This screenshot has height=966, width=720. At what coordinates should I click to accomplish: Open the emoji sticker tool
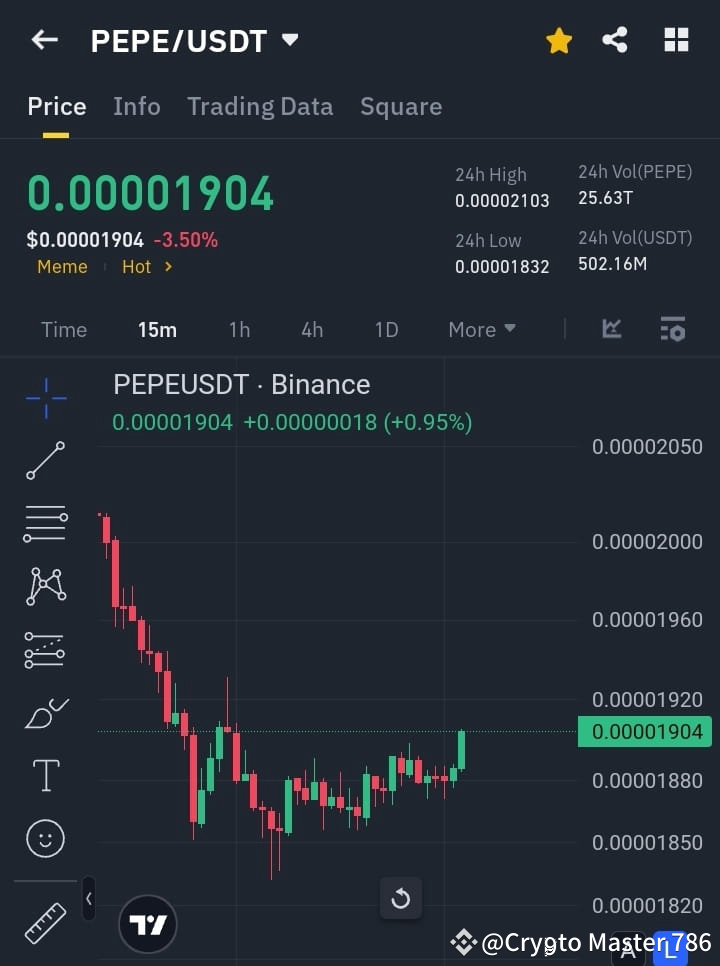click(45, 838)
